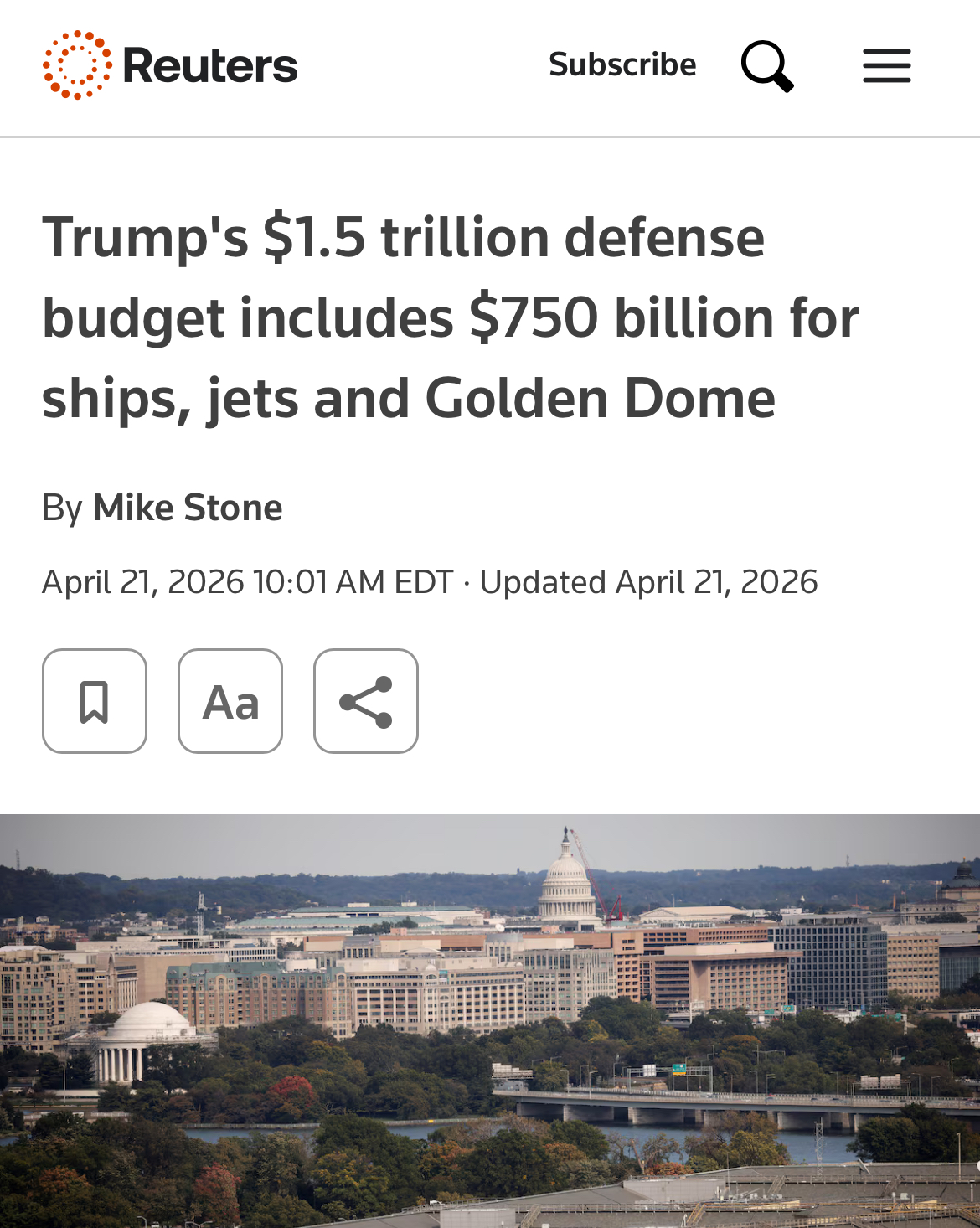Open the Reuters home page logo

coord(170,65)
